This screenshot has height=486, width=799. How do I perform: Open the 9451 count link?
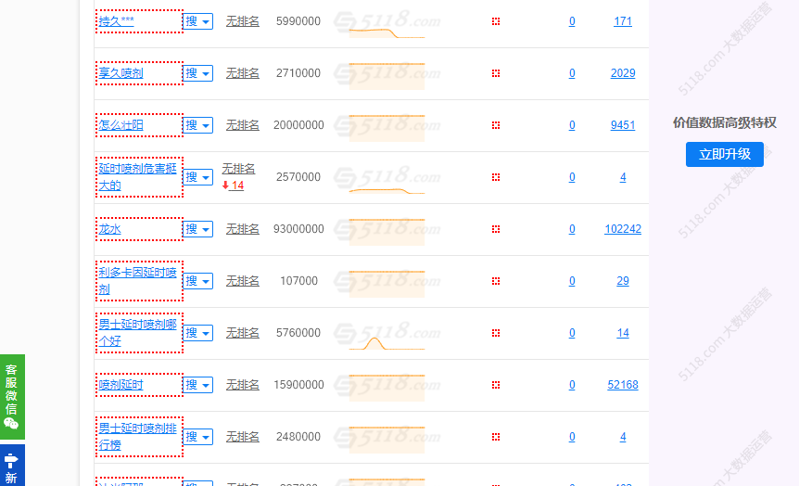tap(623, 125)
